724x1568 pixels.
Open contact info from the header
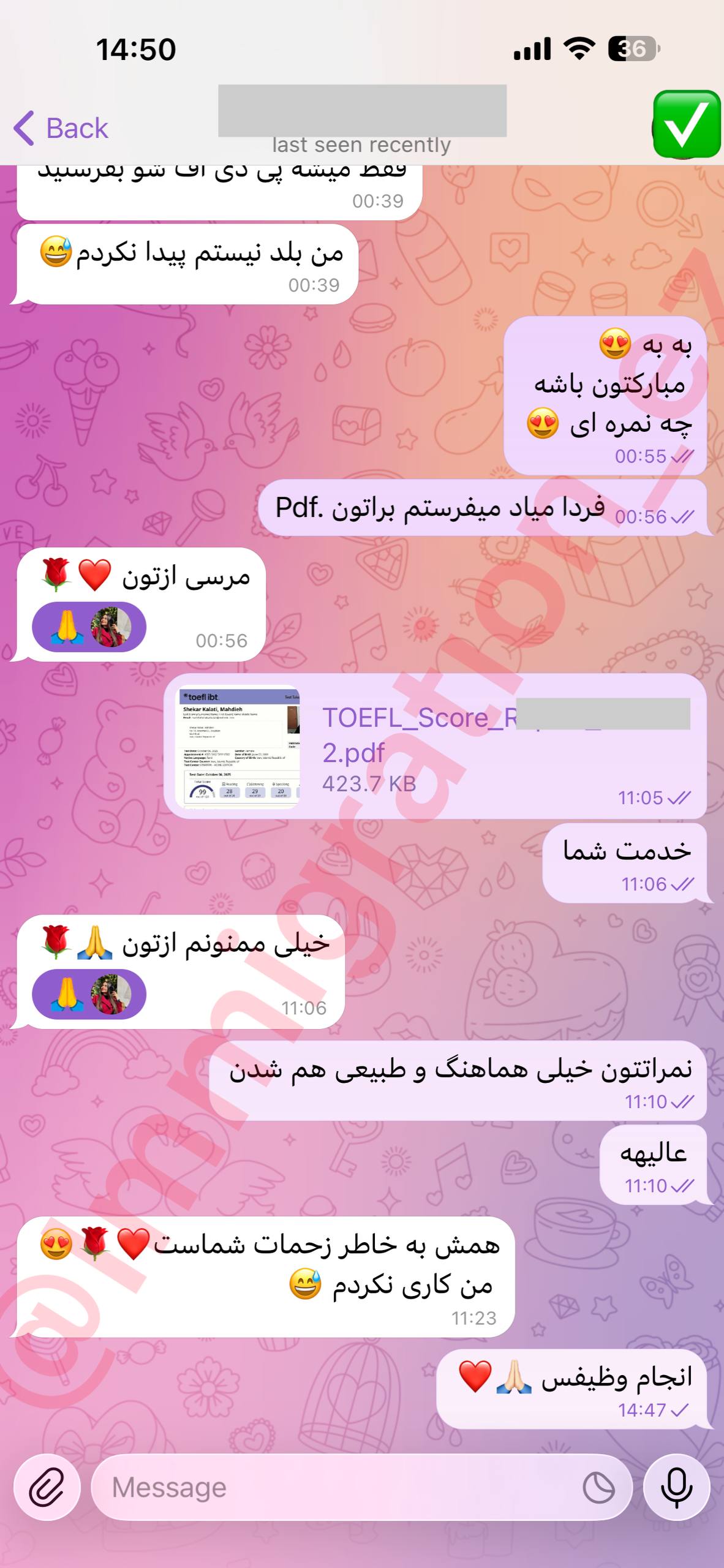(x=361, y=123)
